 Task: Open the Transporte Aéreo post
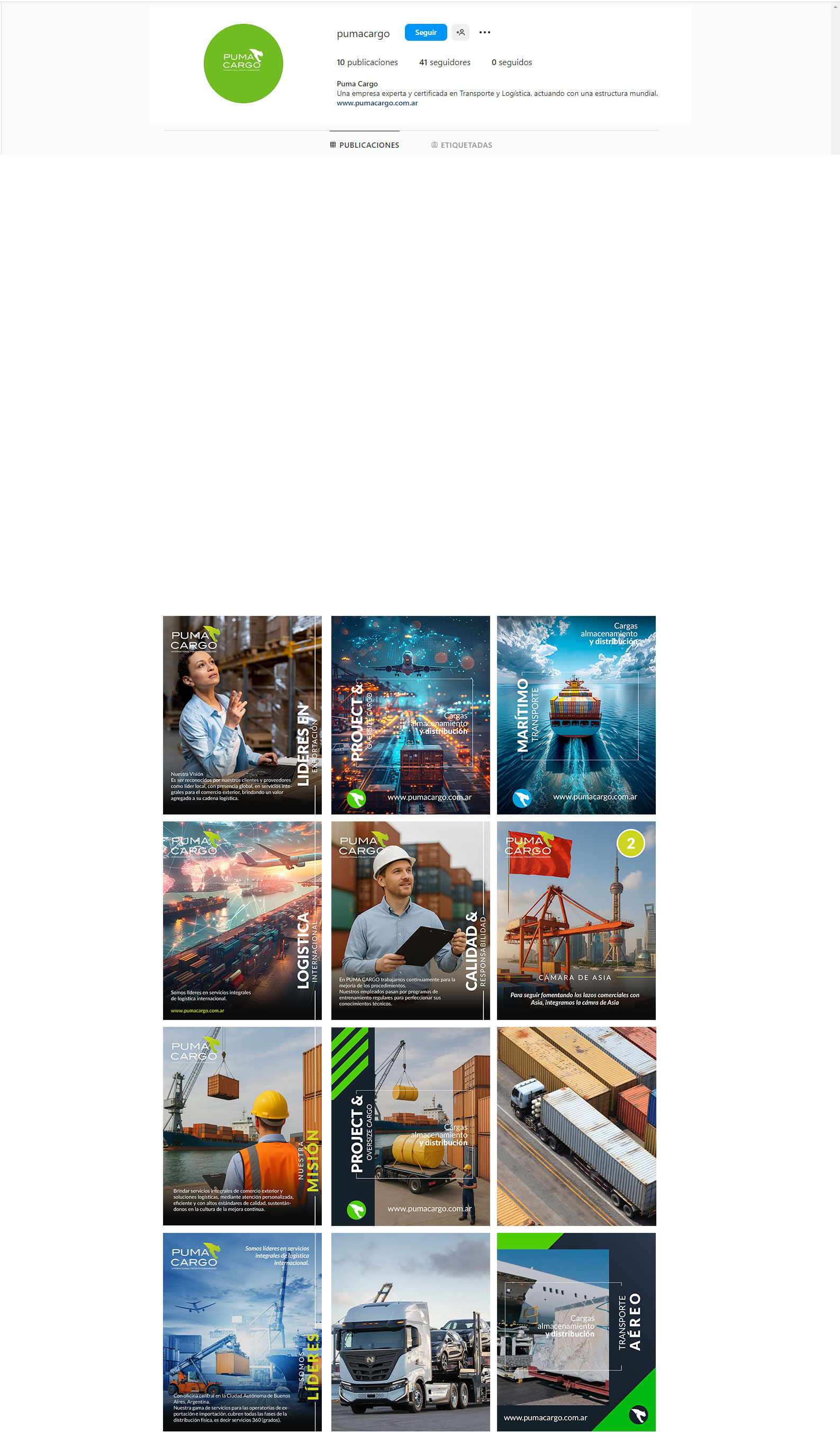[575, 1331]
